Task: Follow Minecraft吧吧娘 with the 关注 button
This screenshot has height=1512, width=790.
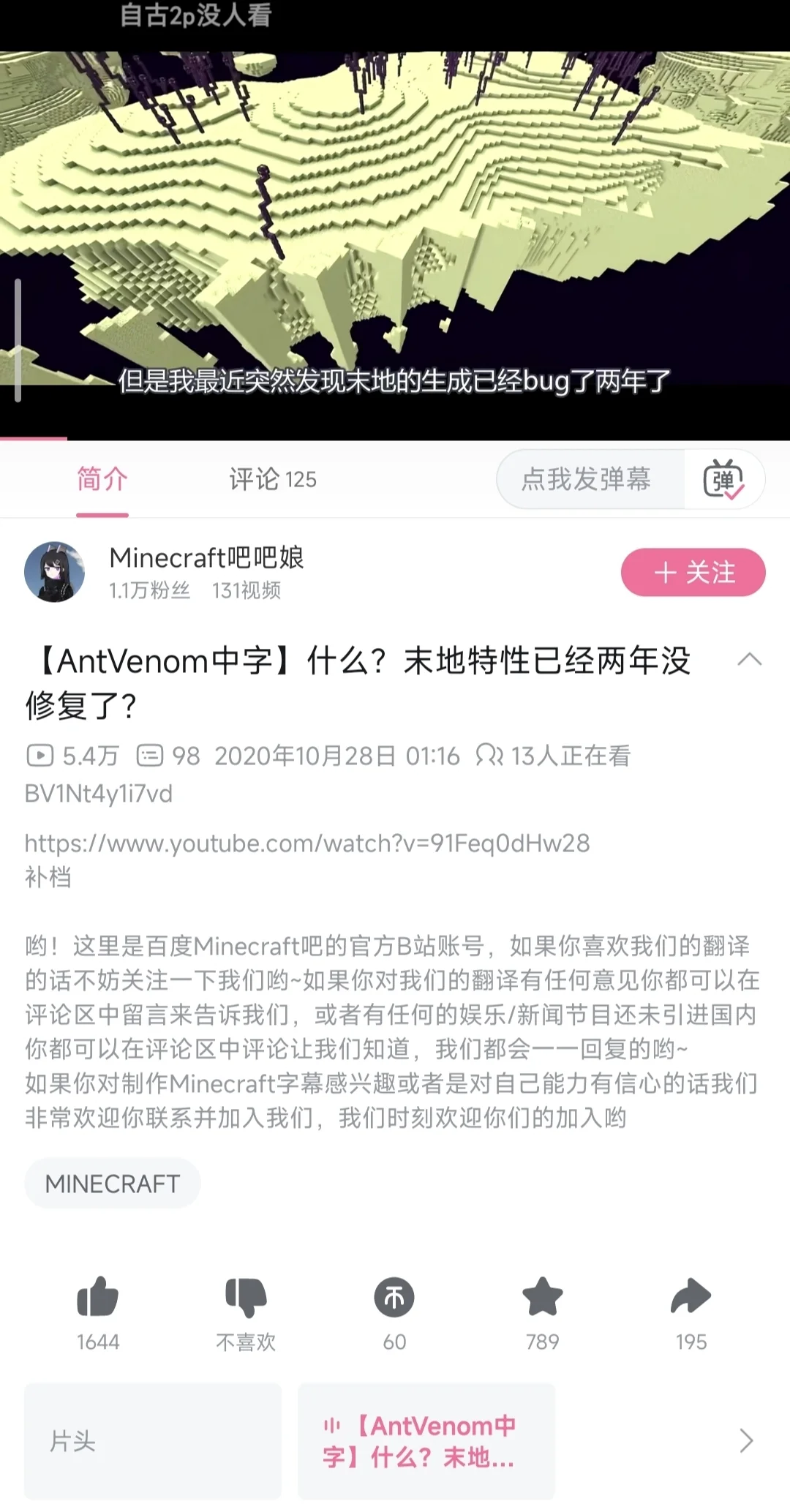Action: [693, 572]
